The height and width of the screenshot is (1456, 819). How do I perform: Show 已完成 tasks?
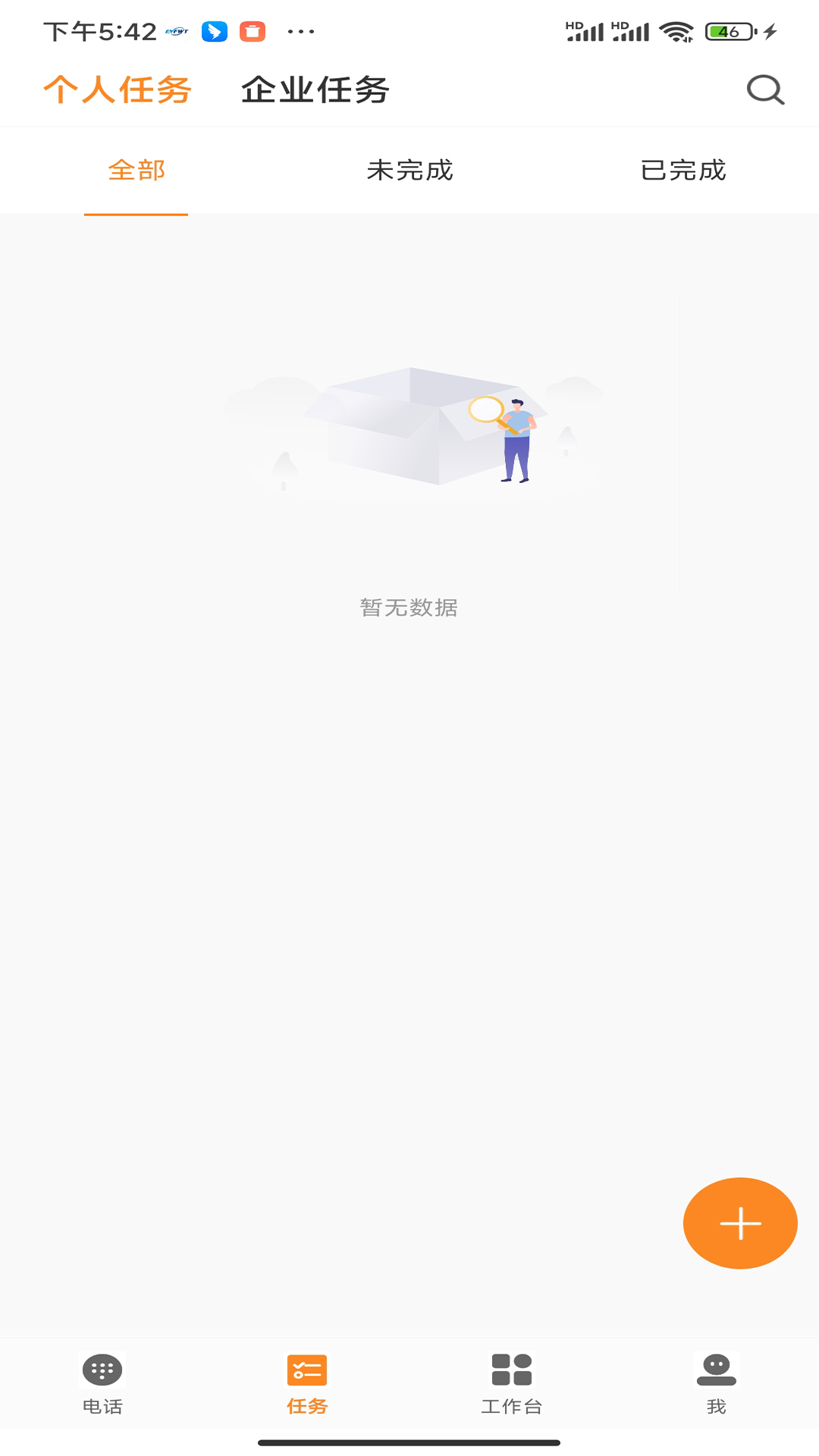682,170
